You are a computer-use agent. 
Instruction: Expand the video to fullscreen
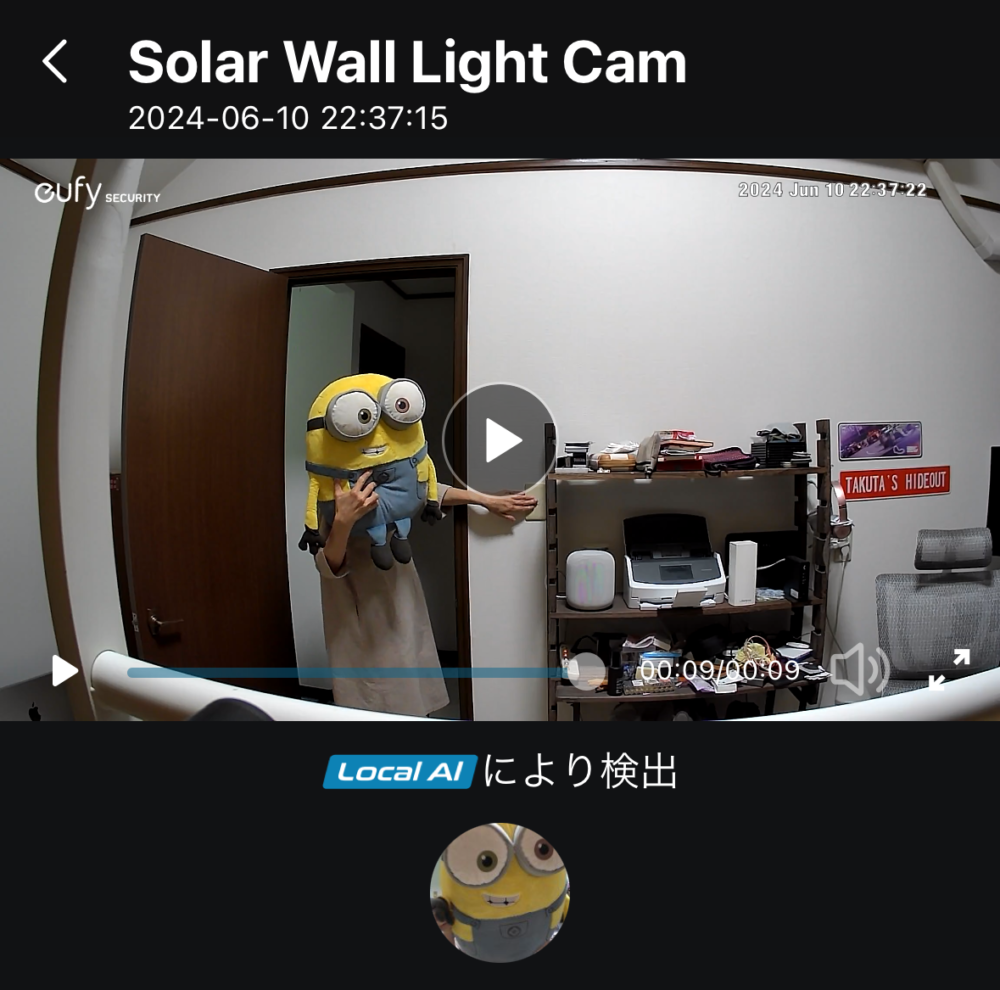pyautogui.click(x=948, y=669)
